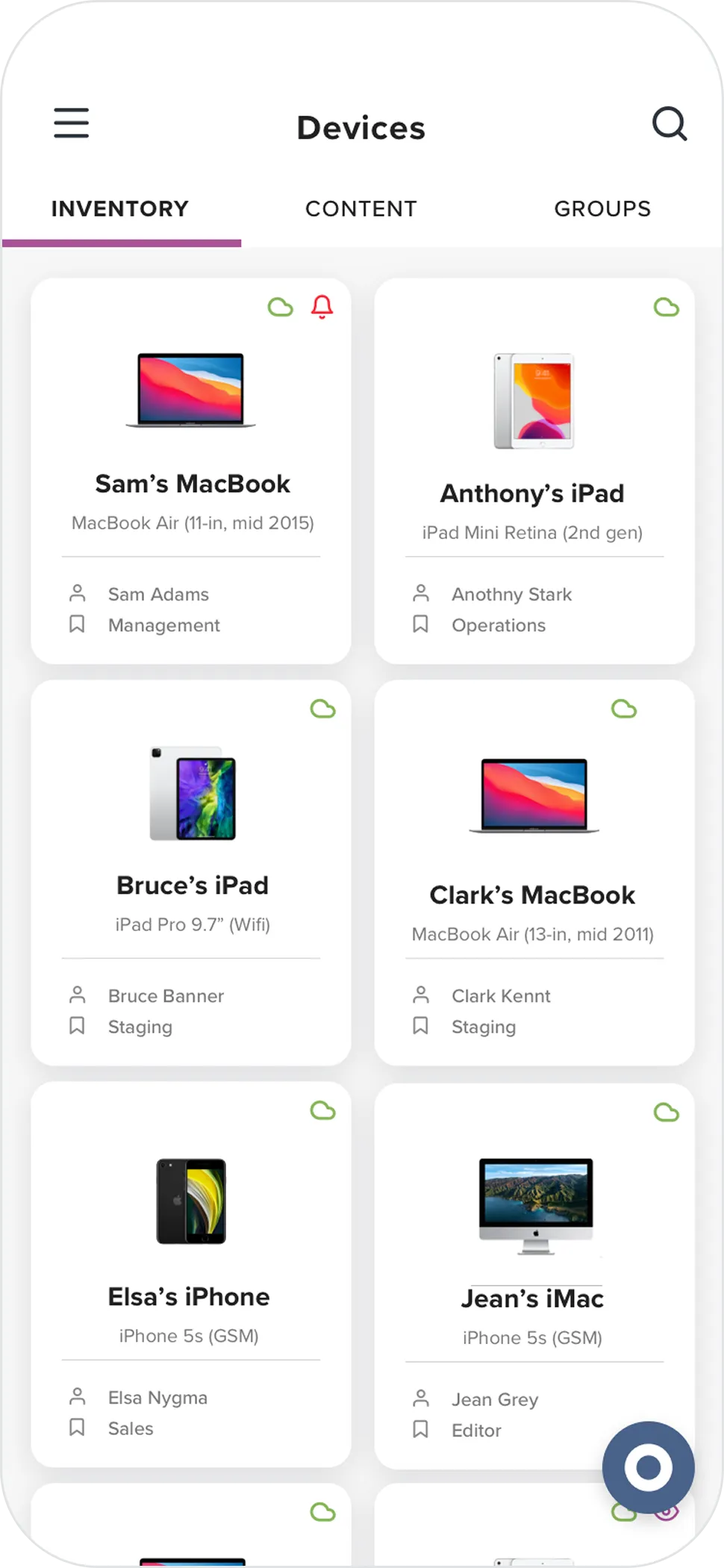Click the user icon next to Sam Adams
724x1568 pixels.
[x=77, y=592]
